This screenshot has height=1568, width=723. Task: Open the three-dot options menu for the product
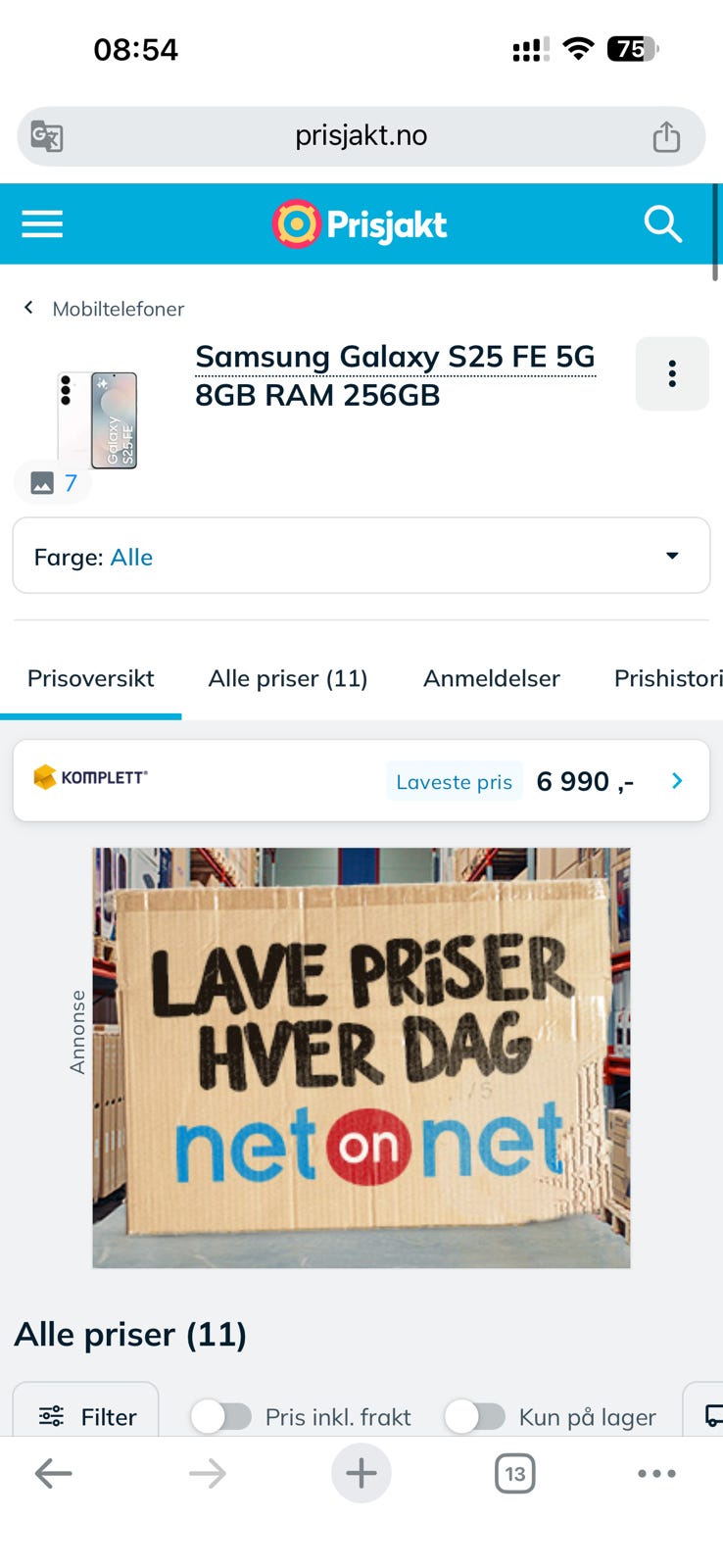pos(672,373)
